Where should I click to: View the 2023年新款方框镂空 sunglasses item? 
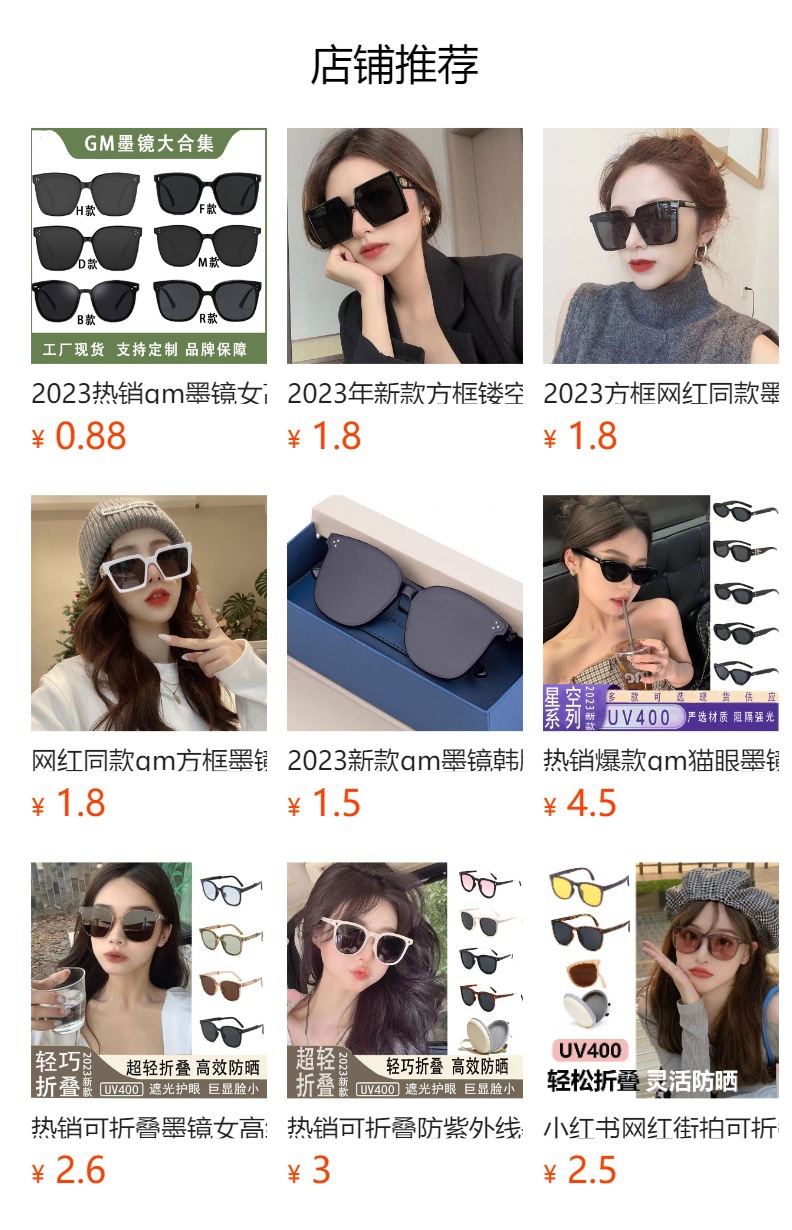[404, 245]
